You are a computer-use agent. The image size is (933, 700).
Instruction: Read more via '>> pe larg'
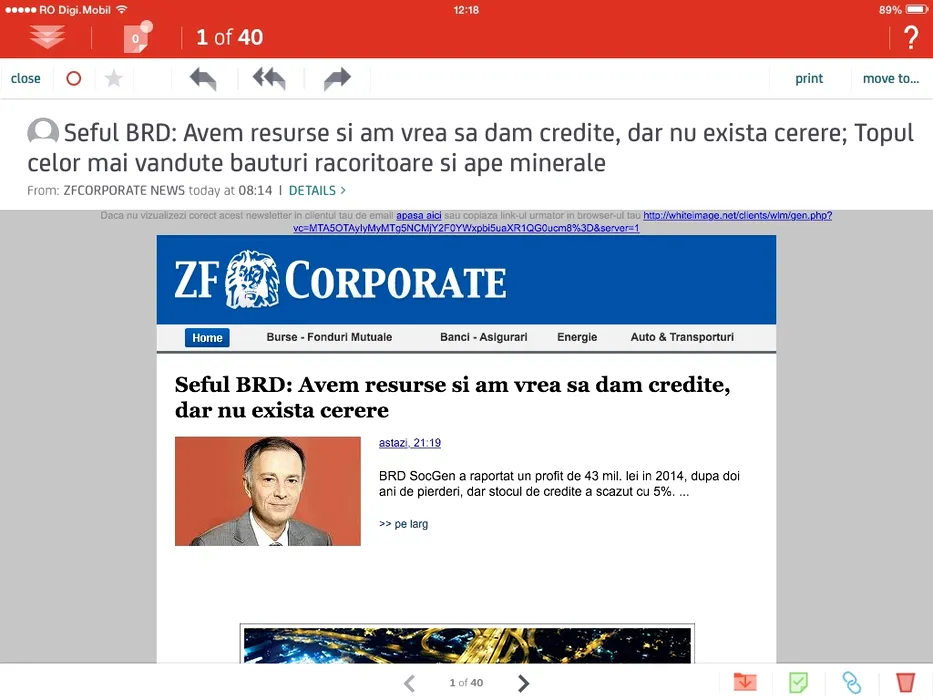pos(403,523)
